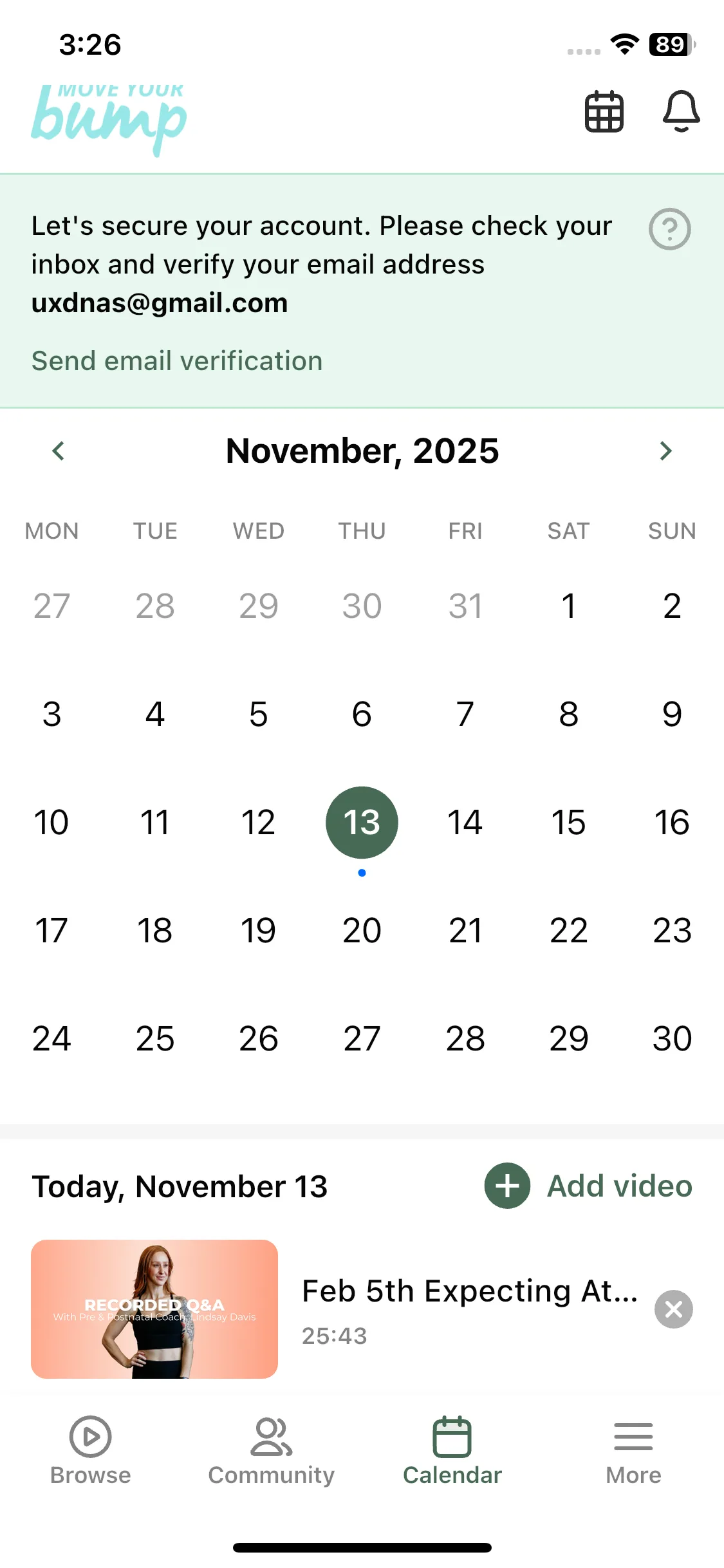Pick November 30 on the calendar
The image size is (724, 1568).
(x=672, y=1038)
